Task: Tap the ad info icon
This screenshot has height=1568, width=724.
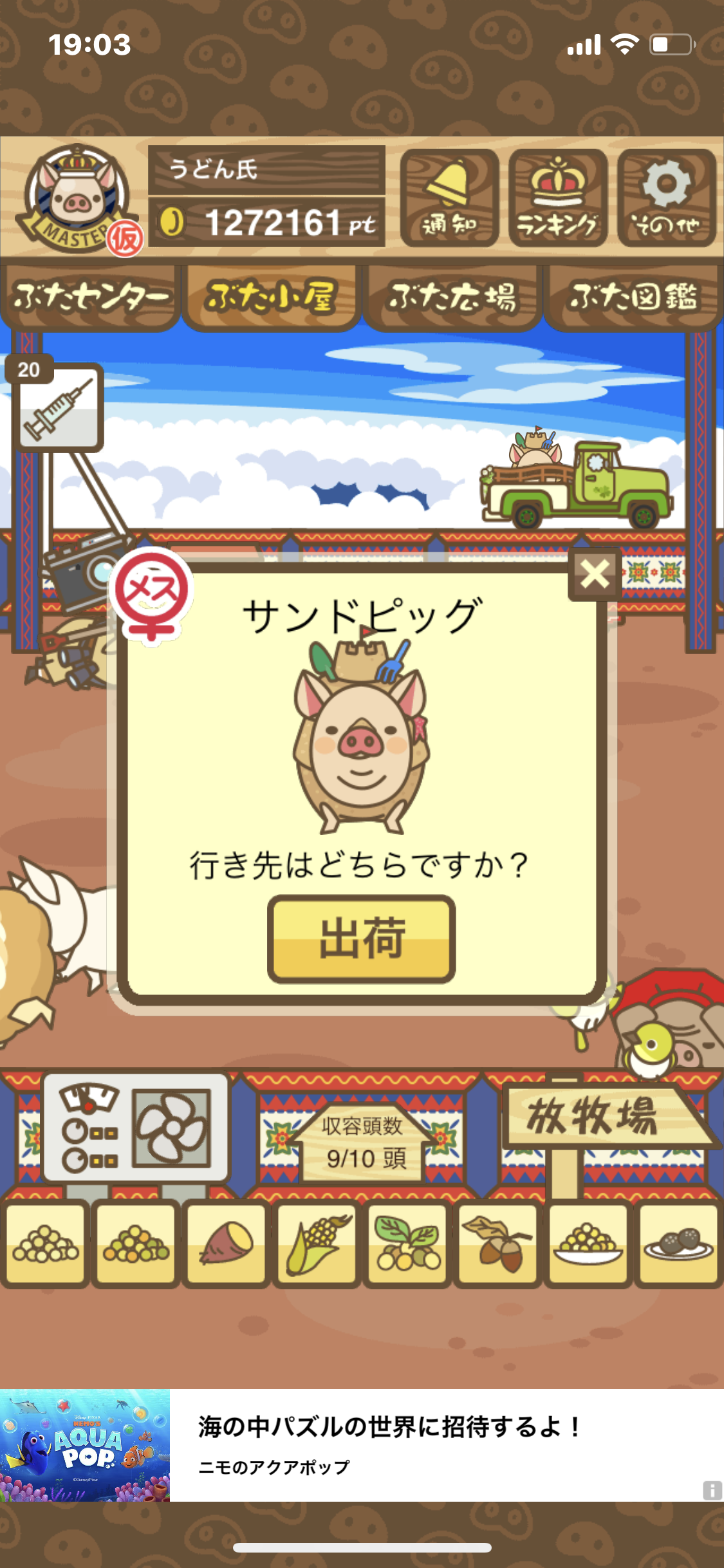Action: coord(712,1490)
